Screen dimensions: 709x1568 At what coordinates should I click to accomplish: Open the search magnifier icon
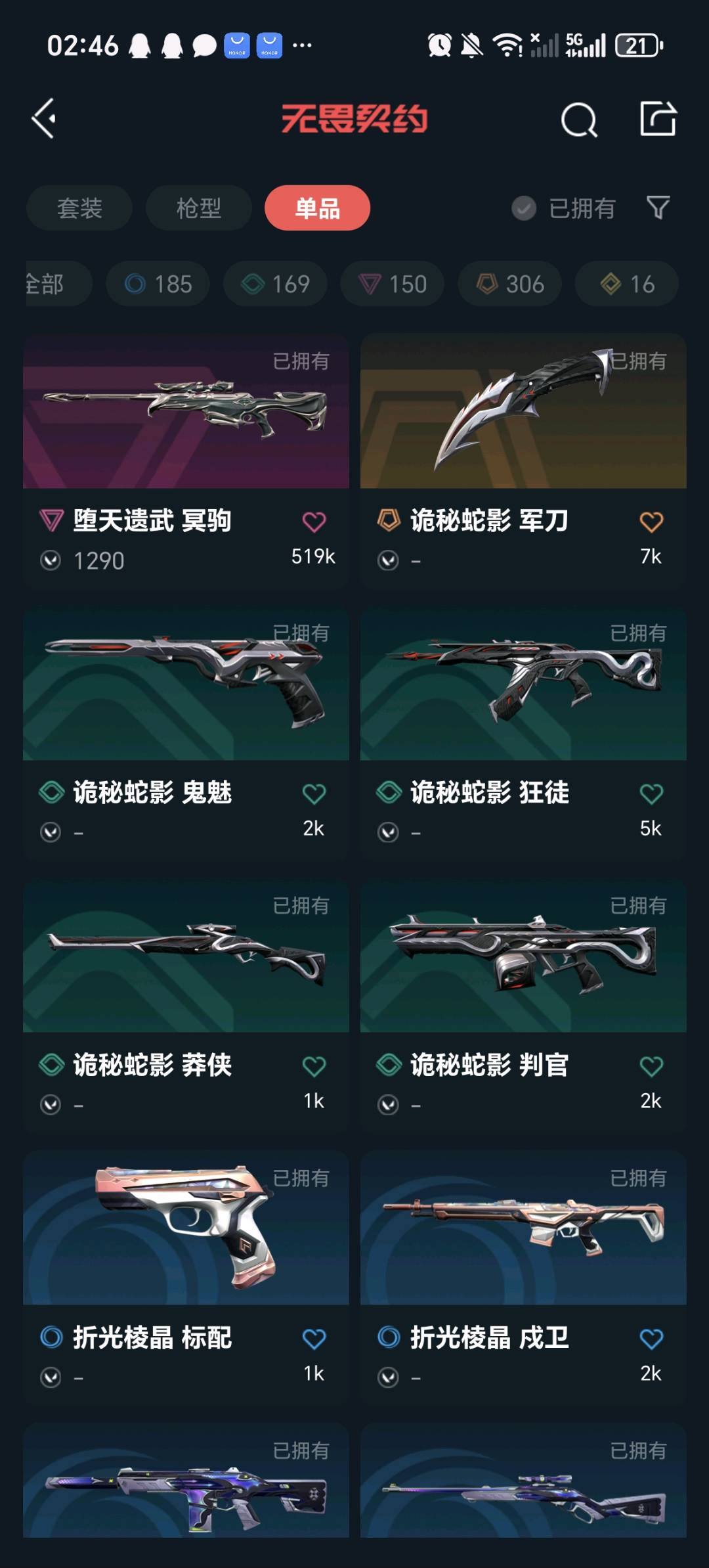click(x=578, y=120)
